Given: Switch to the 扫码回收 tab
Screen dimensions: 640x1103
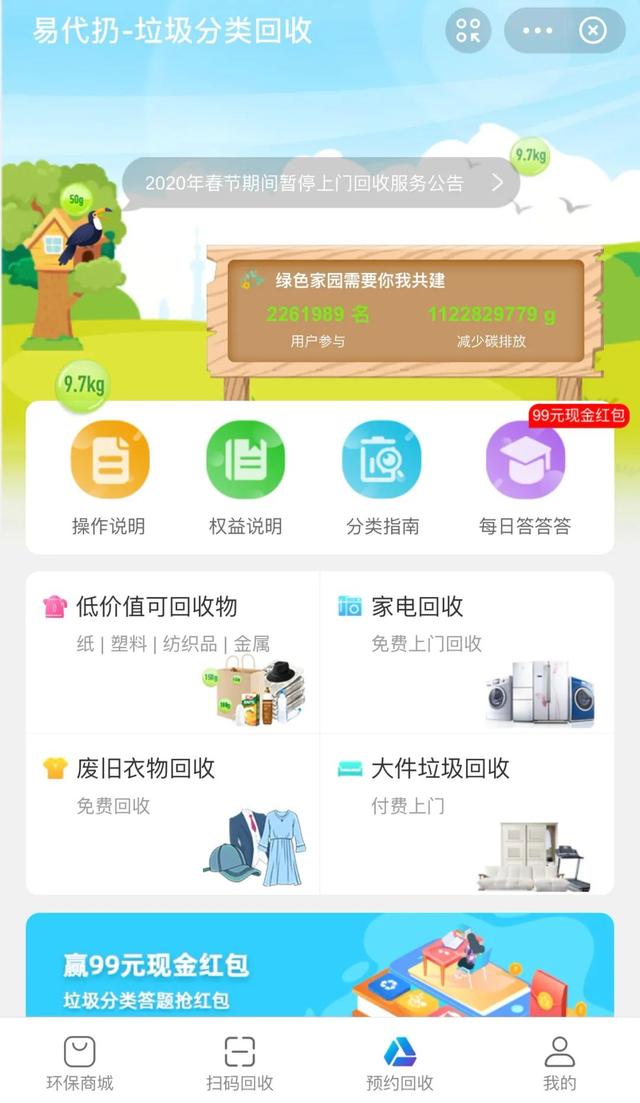Looking at the screenshot, I should coord(240,1062).
